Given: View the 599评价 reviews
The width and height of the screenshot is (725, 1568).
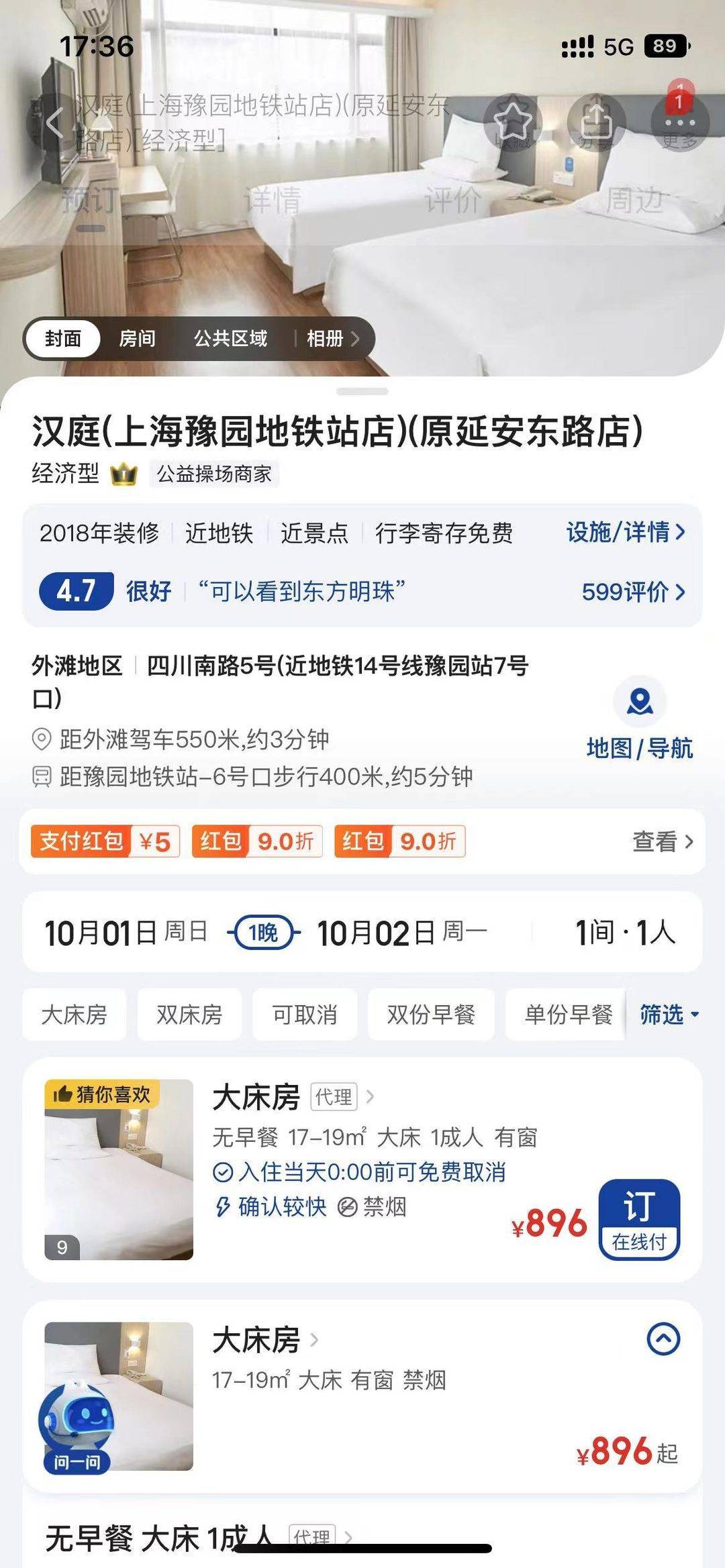Looking at the screenshot, I should coord(632,592).
